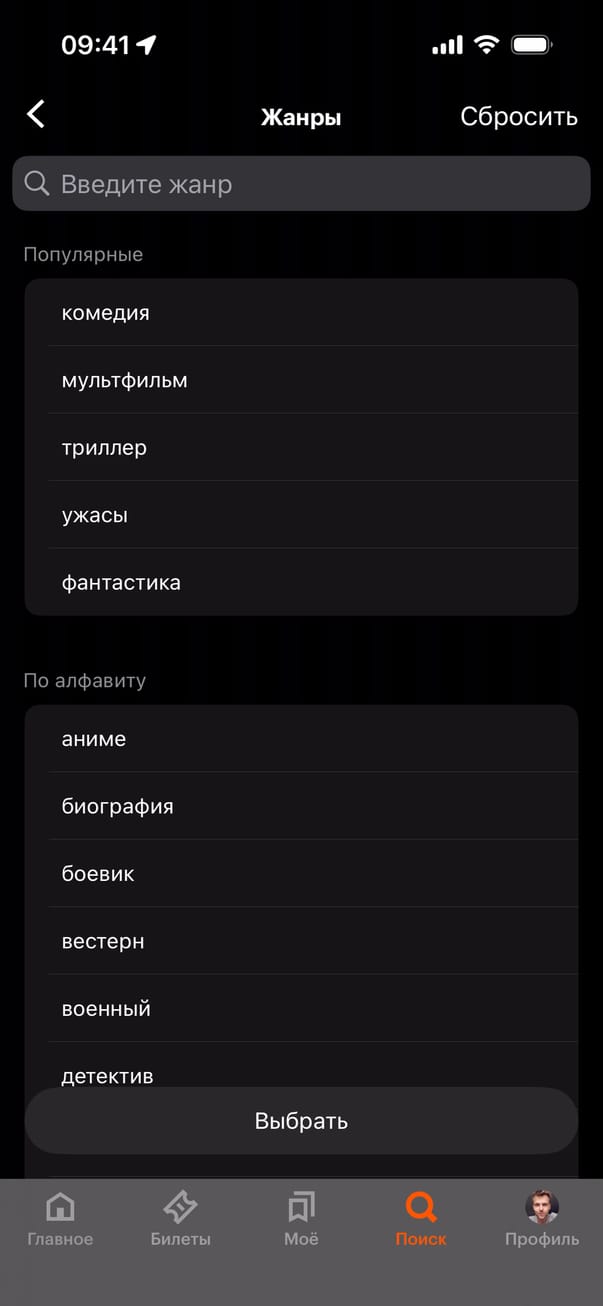The image size is (603, 1306).
Task: Choose боевик genre
Action: click(301, 874)
